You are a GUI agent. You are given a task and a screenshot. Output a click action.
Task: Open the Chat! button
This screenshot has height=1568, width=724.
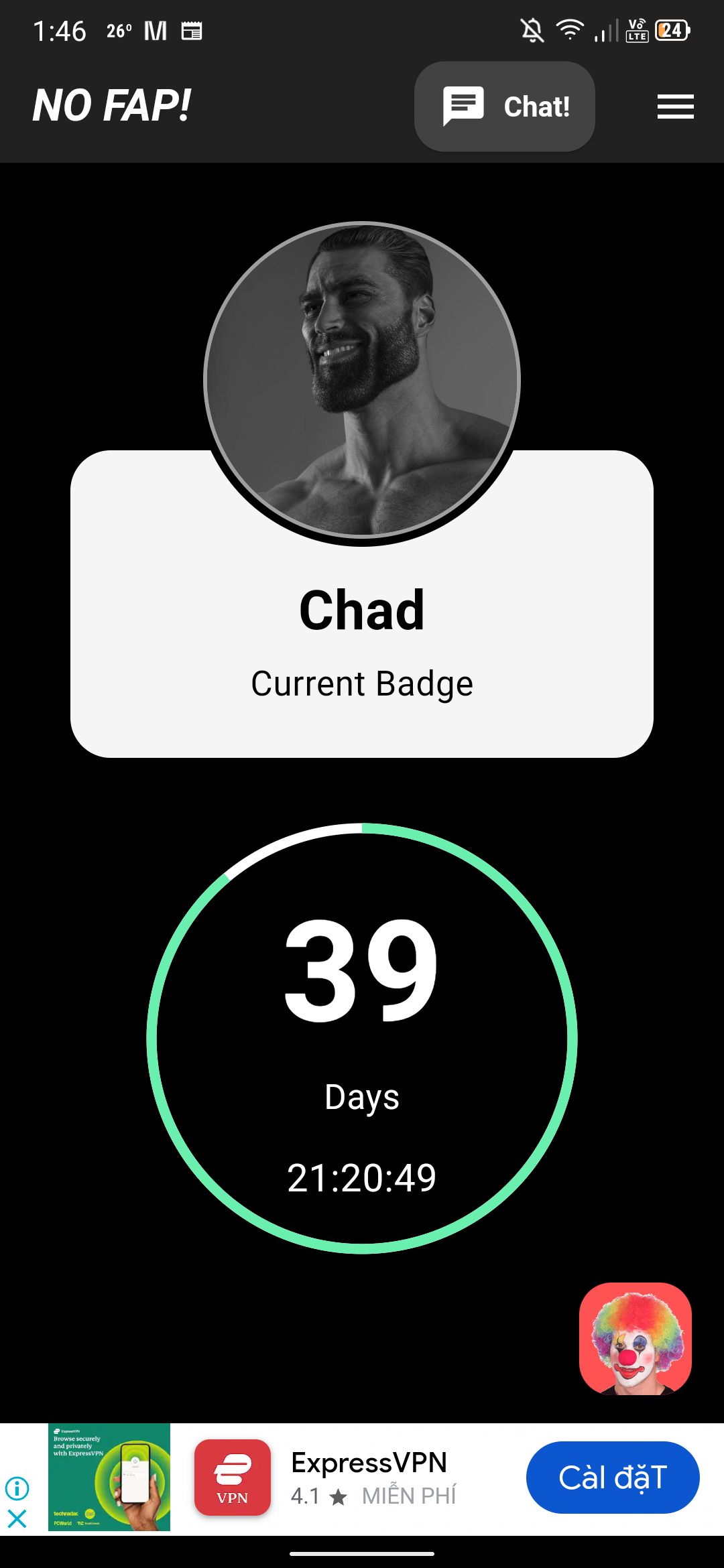(x=504, y=107)
